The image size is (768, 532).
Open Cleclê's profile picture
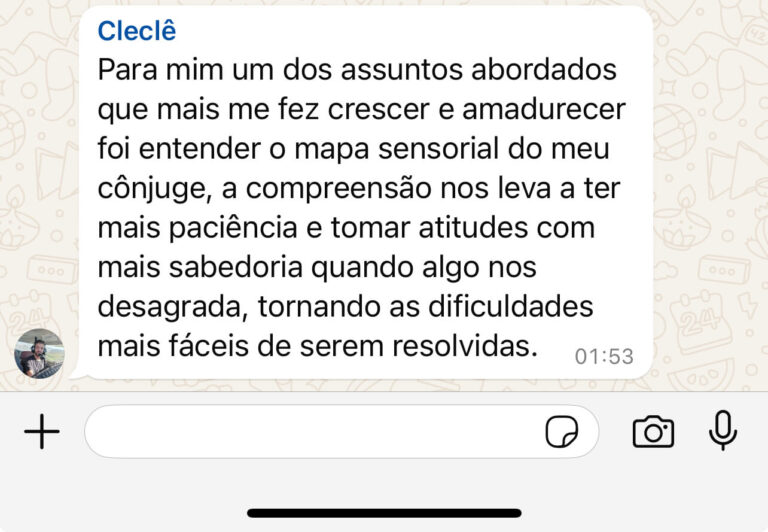pyautogui.click(x=40, y=353)
